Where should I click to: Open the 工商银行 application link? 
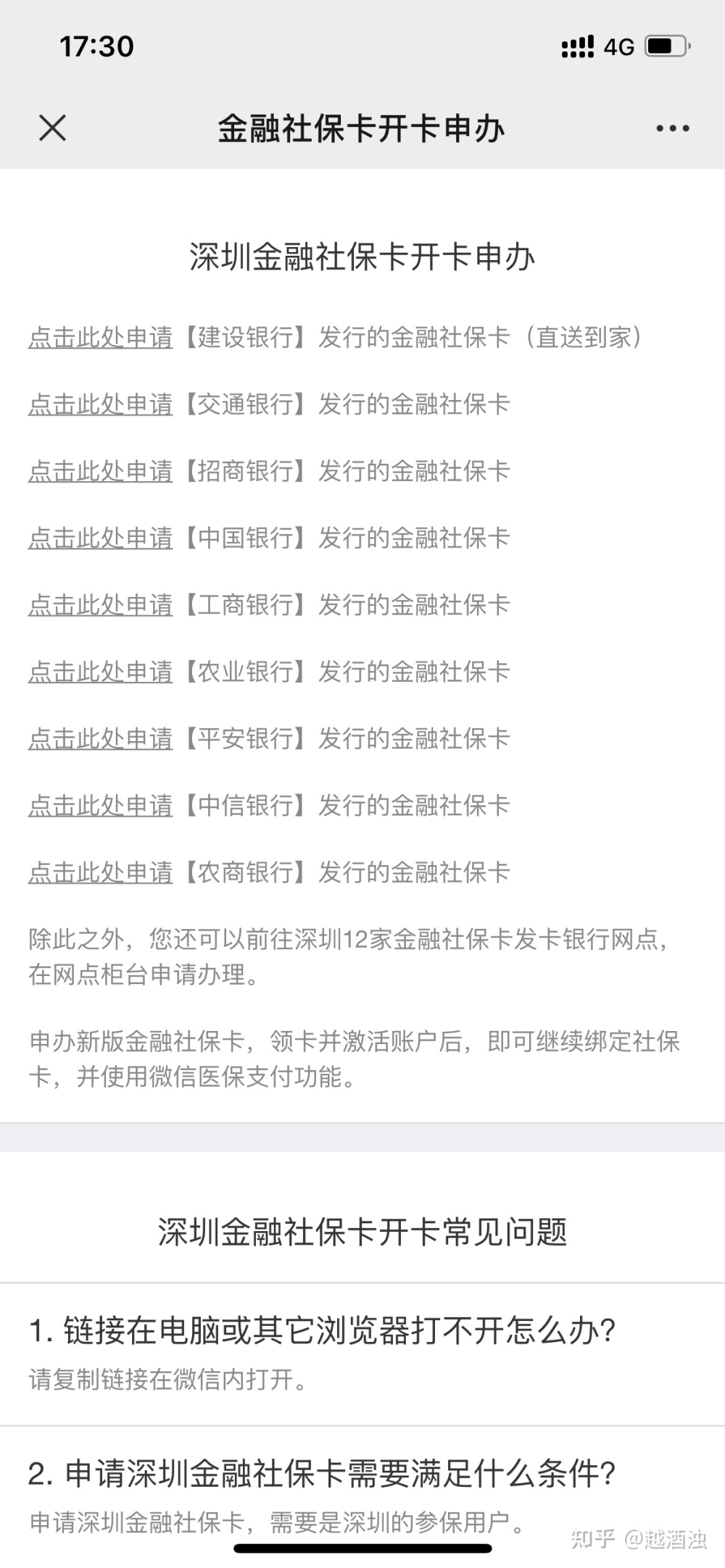(x=101, y=604)
